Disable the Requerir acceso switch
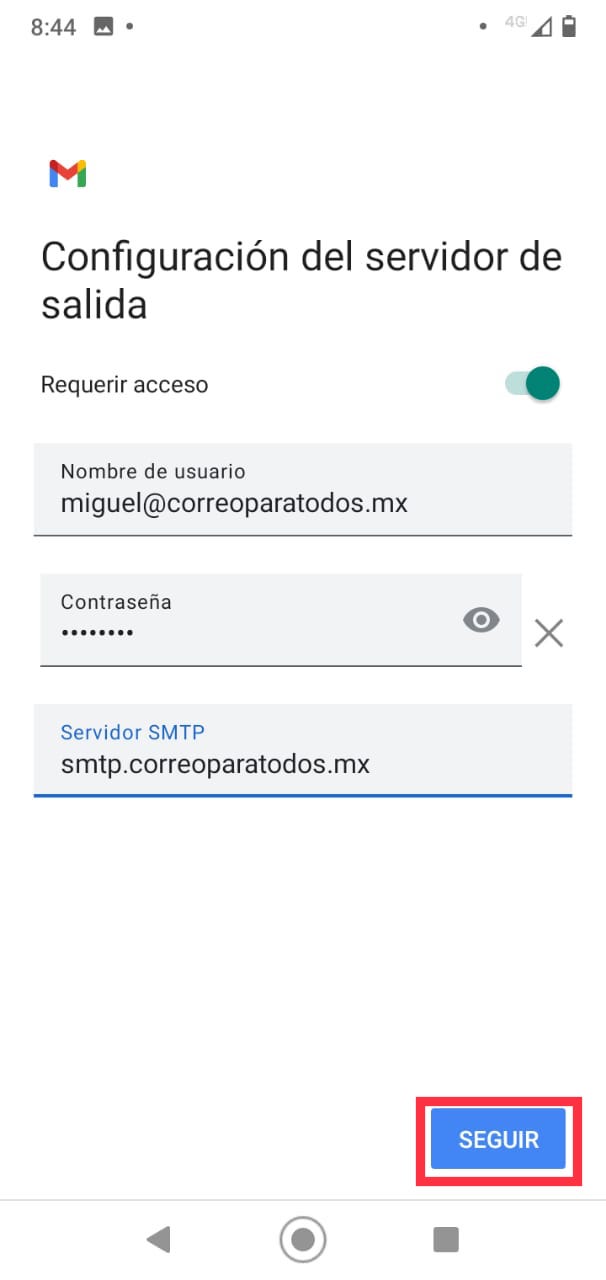The width and height of the screenshot is (606, 1280). [x=532, y=384]
